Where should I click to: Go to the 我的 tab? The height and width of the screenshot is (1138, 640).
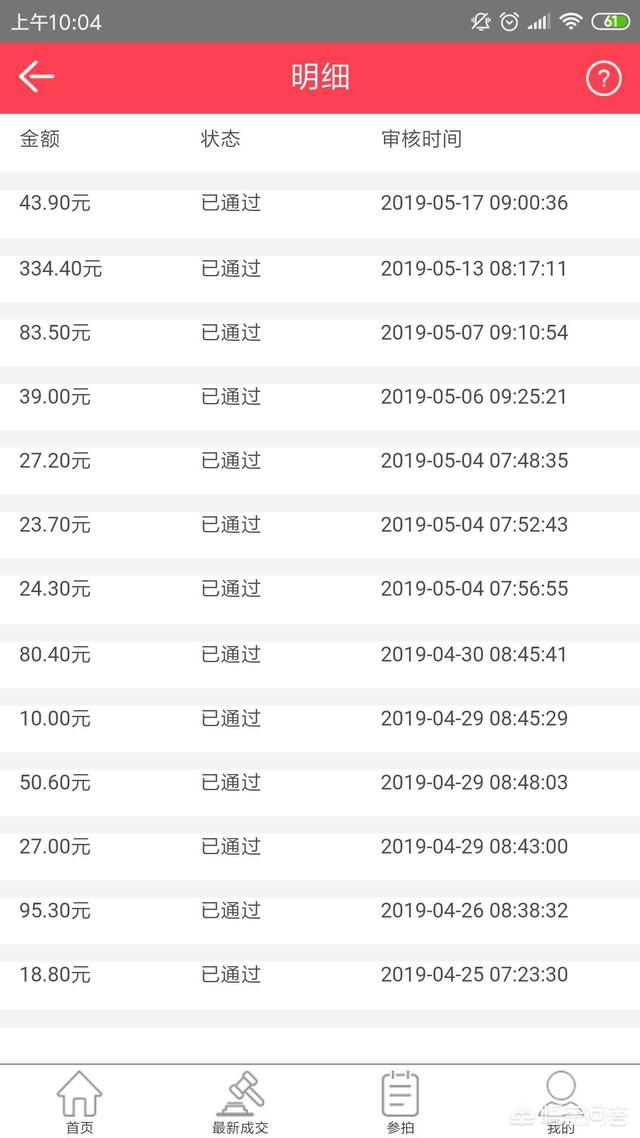[561, 1102]
